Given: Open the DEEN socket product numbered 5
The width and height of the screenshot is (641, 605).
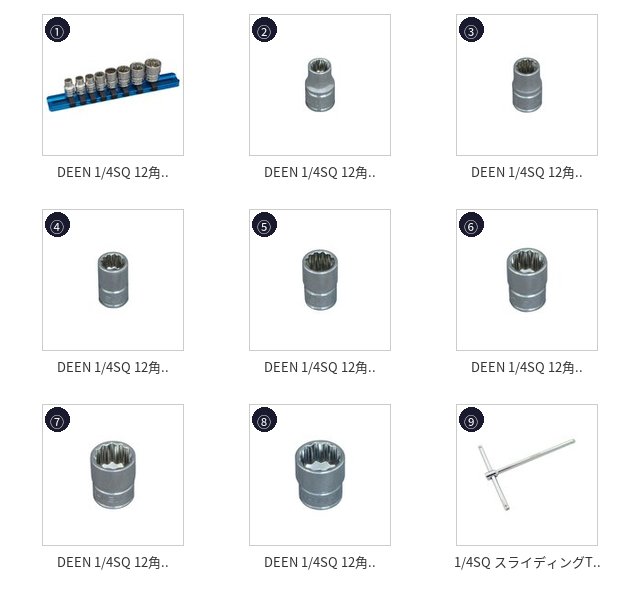Looking at the screenshot, I should [x=320, y=280].
